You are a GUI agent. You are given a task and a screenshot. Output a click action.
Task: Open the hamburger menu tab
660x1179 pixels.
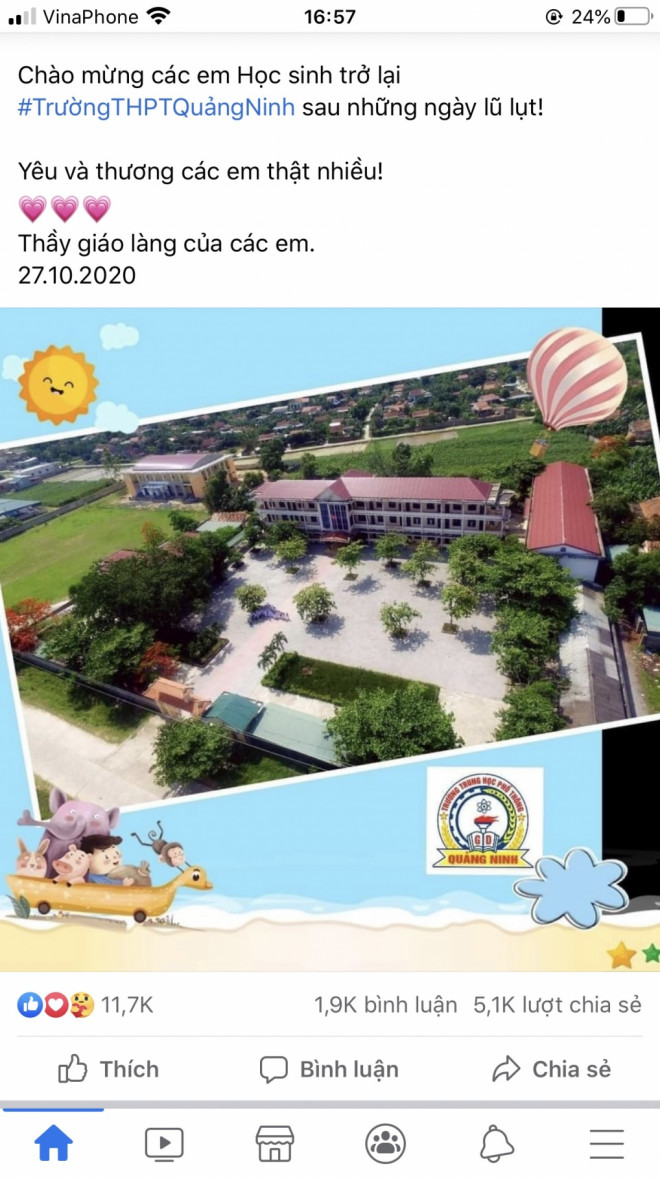pyautogui.click(x=606, y=1143)
